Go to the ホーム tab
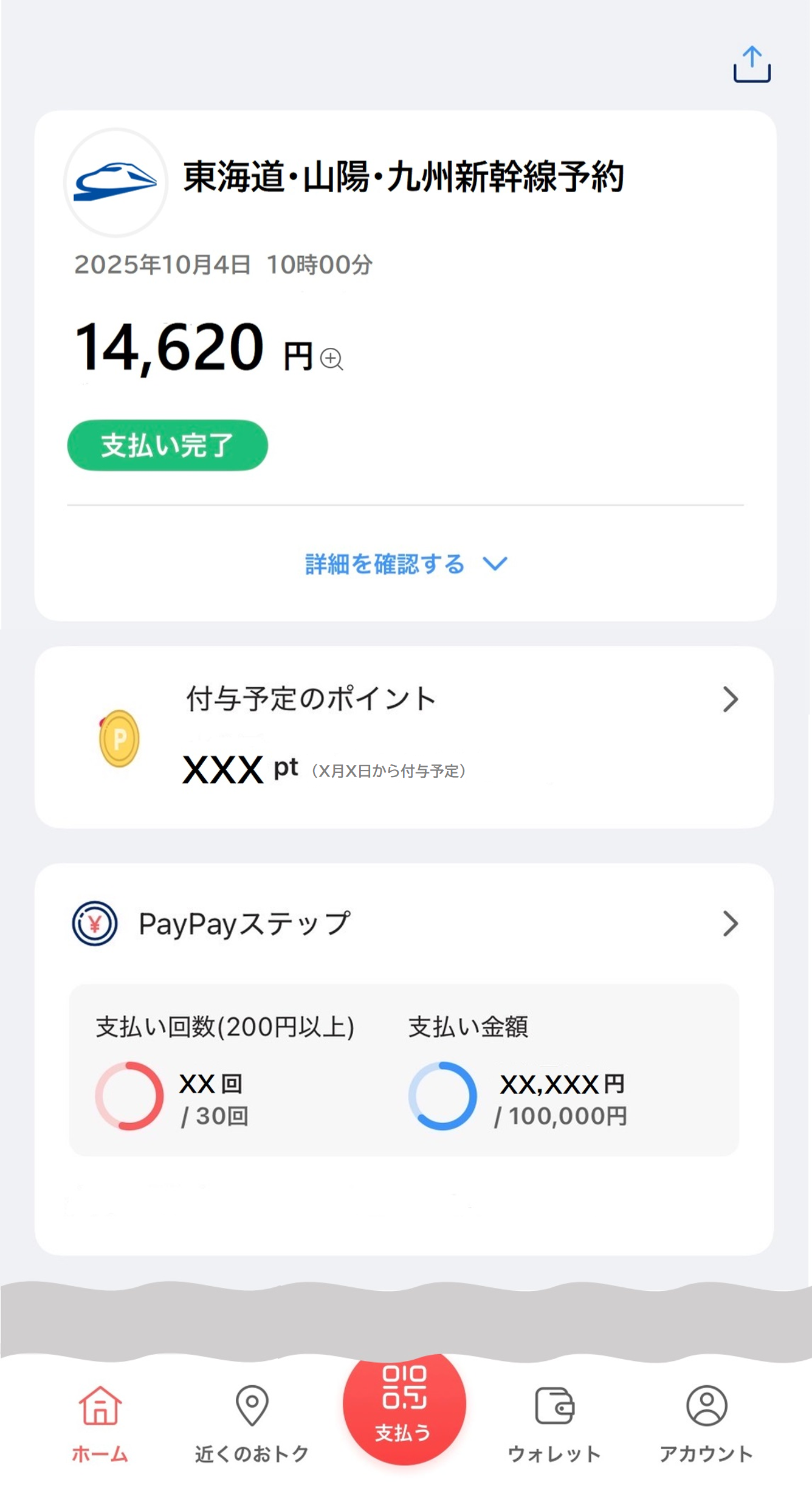The width and height of the screenshot is (812, 1505). 100,1424
